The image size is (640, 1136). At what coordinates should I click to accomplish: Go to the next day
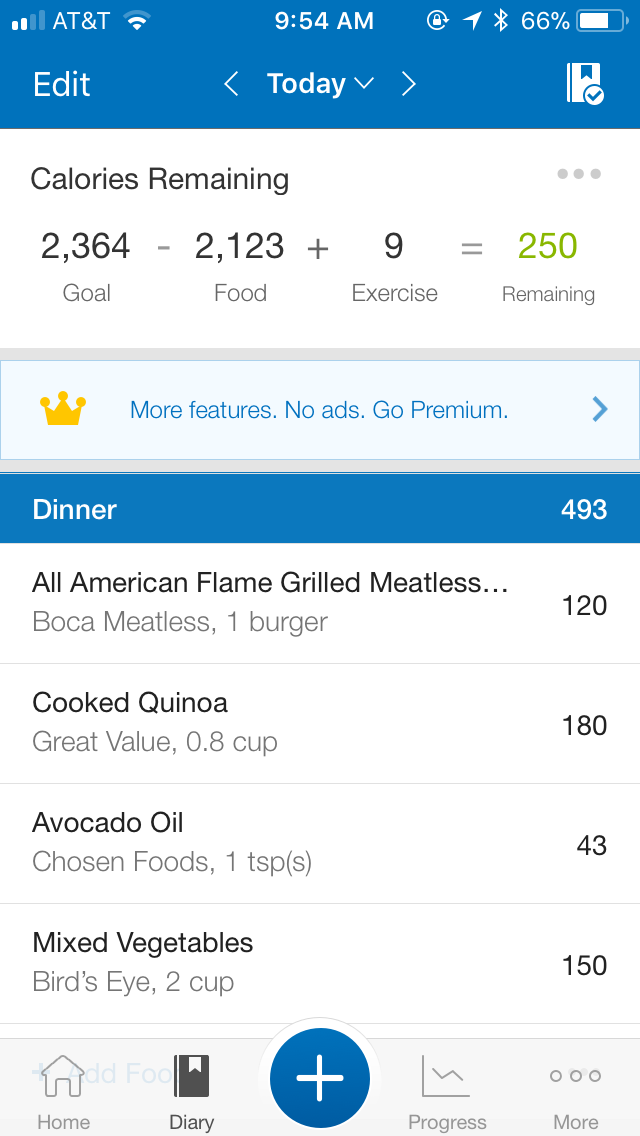pyautogui.click(x=408, y=84)
